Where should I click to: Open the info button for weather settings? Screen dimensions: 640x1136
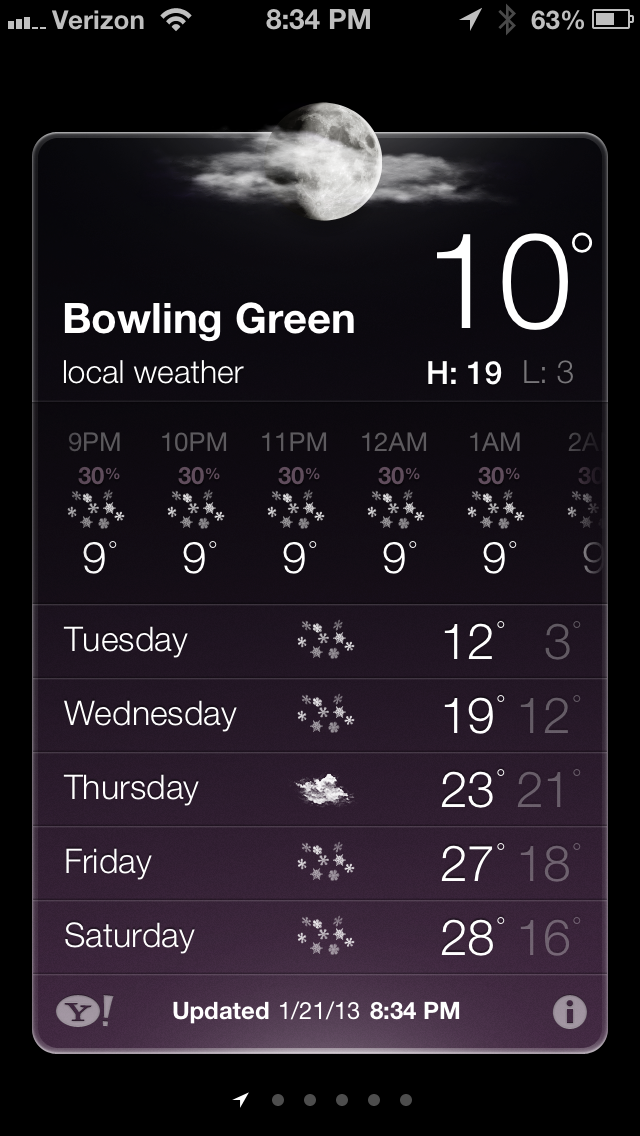569,1012
